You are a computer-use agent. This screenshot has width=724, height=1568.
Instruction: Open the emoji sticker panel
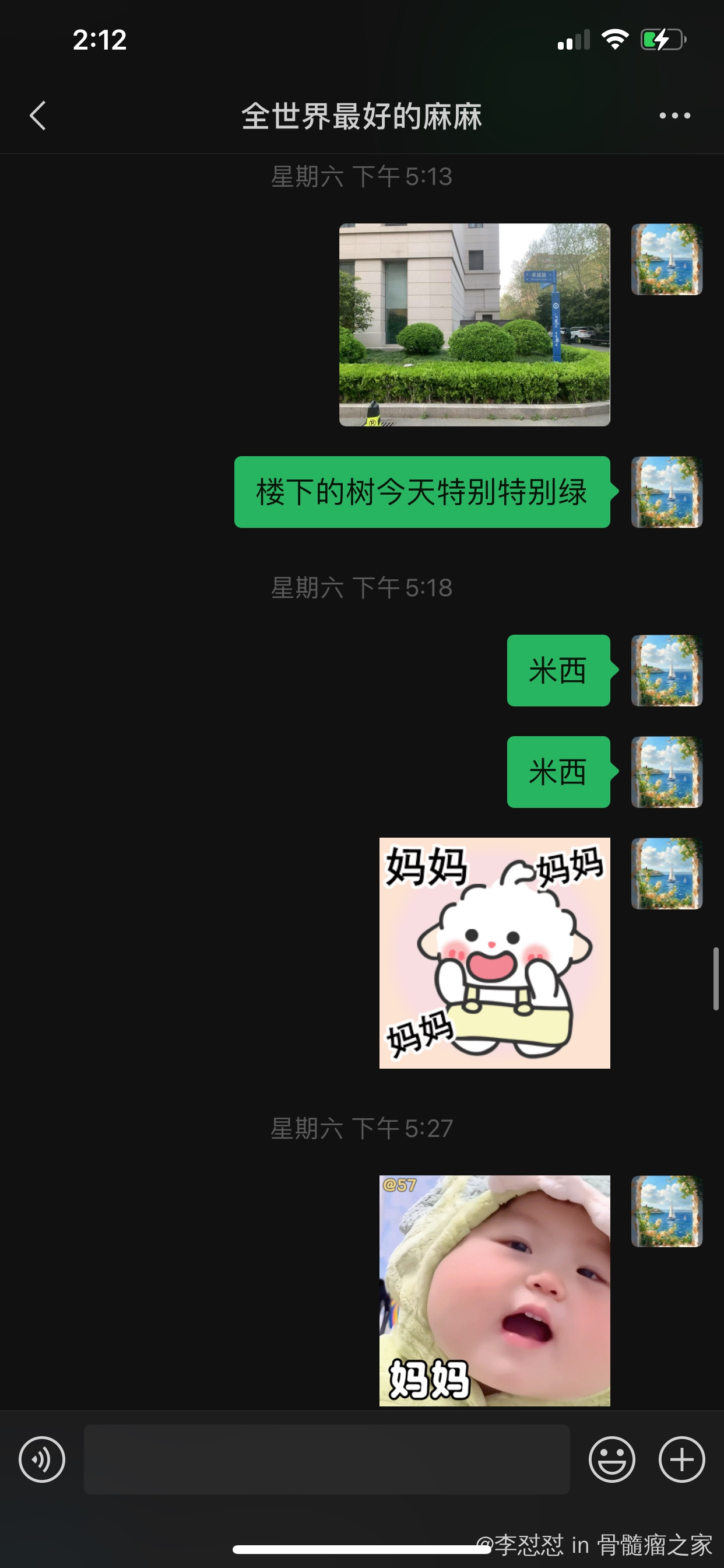tap(611, 1459)
